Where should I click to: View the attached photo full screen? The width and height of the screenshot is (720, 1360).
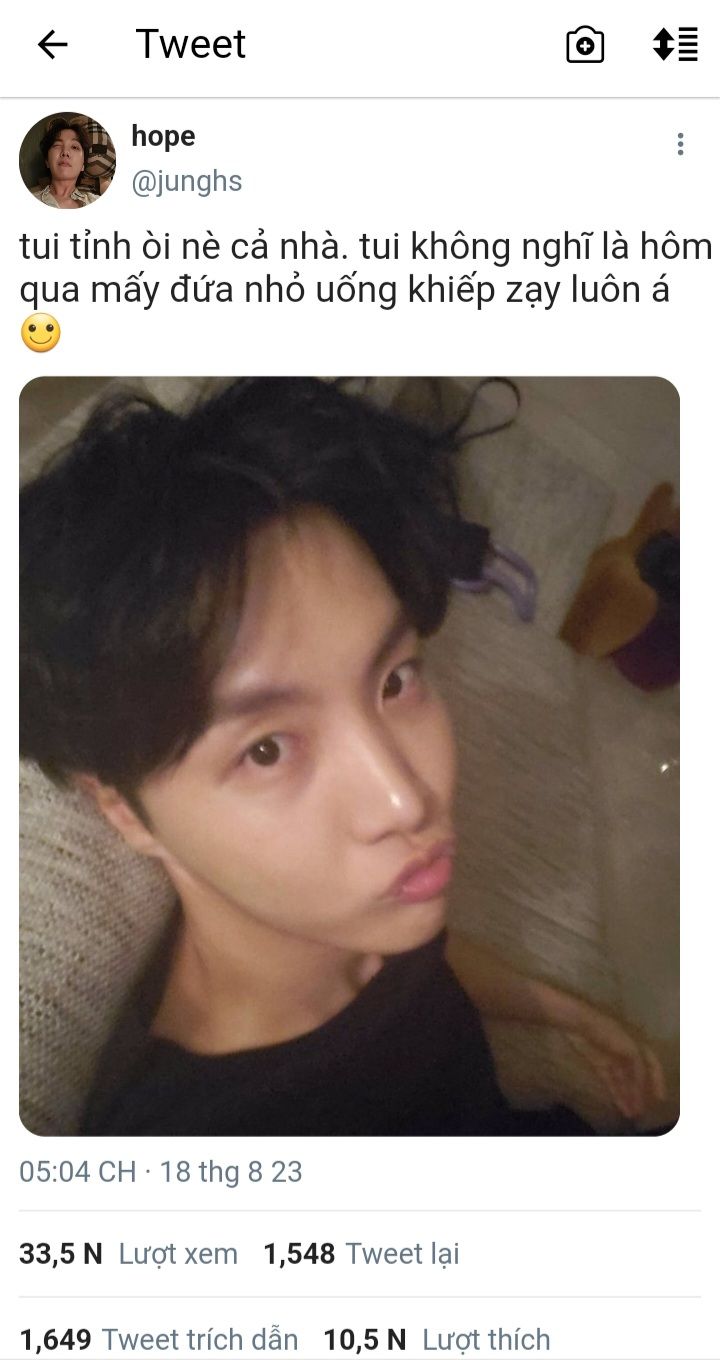(x=349, y=756)
